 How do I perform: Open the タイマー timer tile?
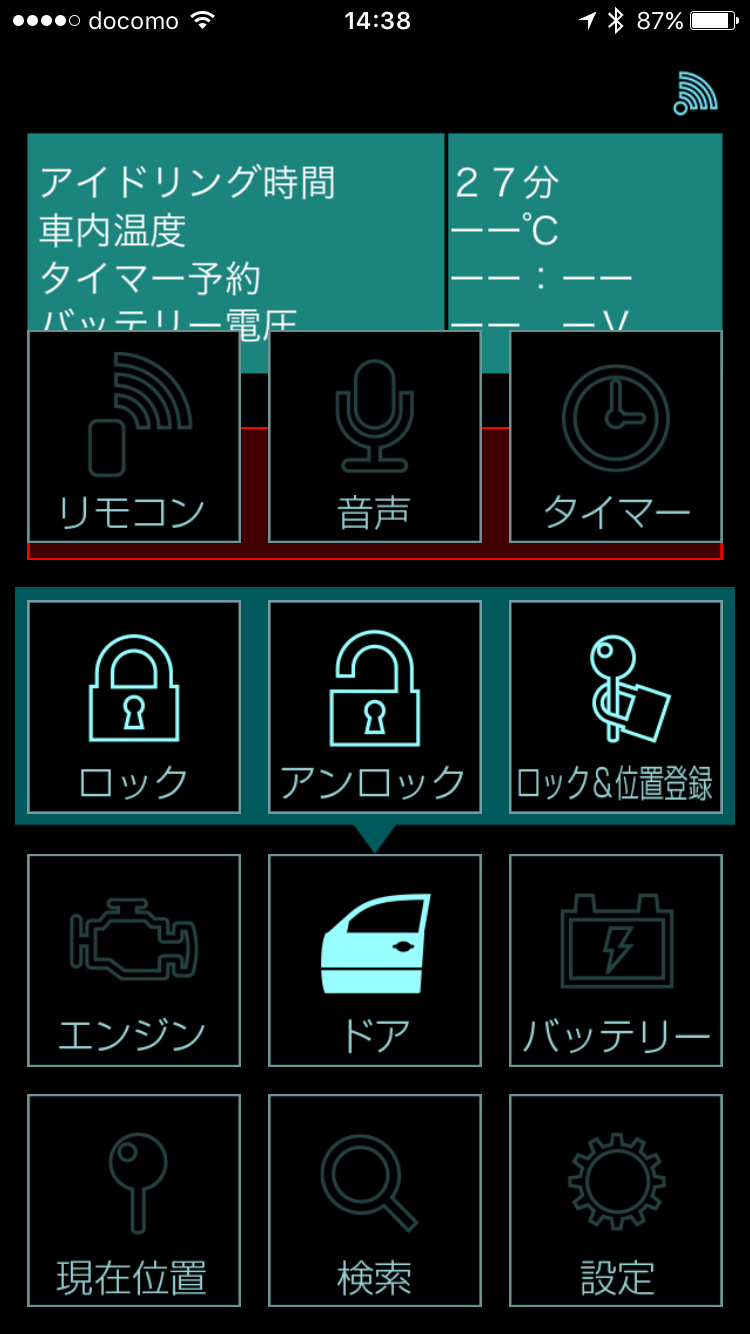[x=616, y=437]
